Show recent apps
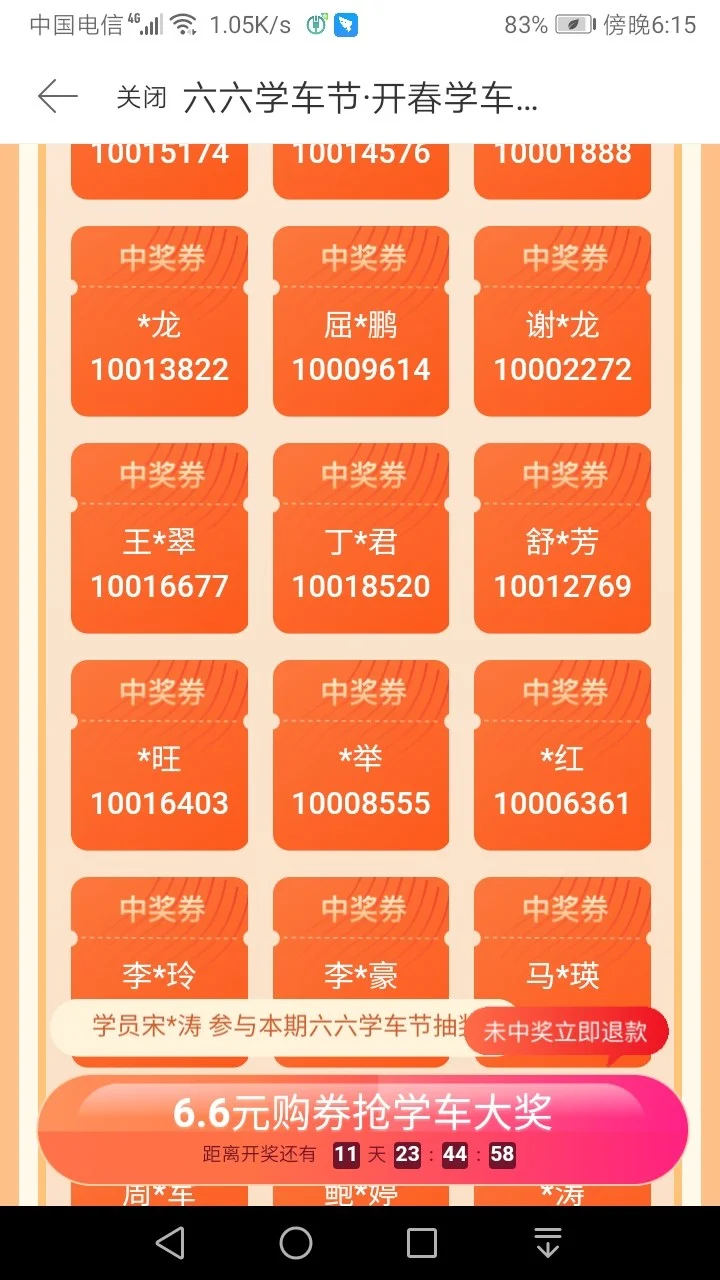Viewport: 720px width, 1280px height. pos(422,1243)
